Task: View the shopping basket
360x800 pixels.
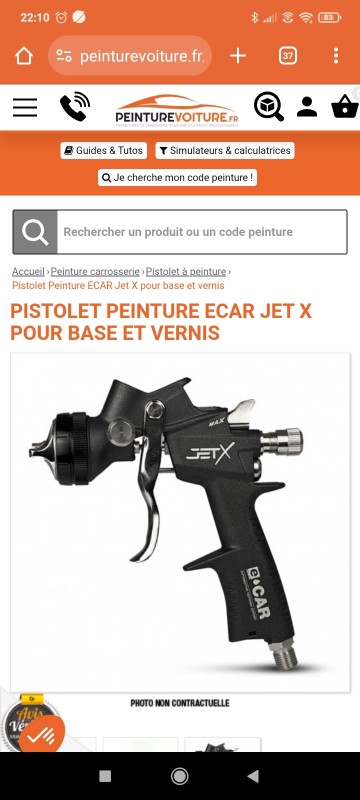Action: point(345,107)
